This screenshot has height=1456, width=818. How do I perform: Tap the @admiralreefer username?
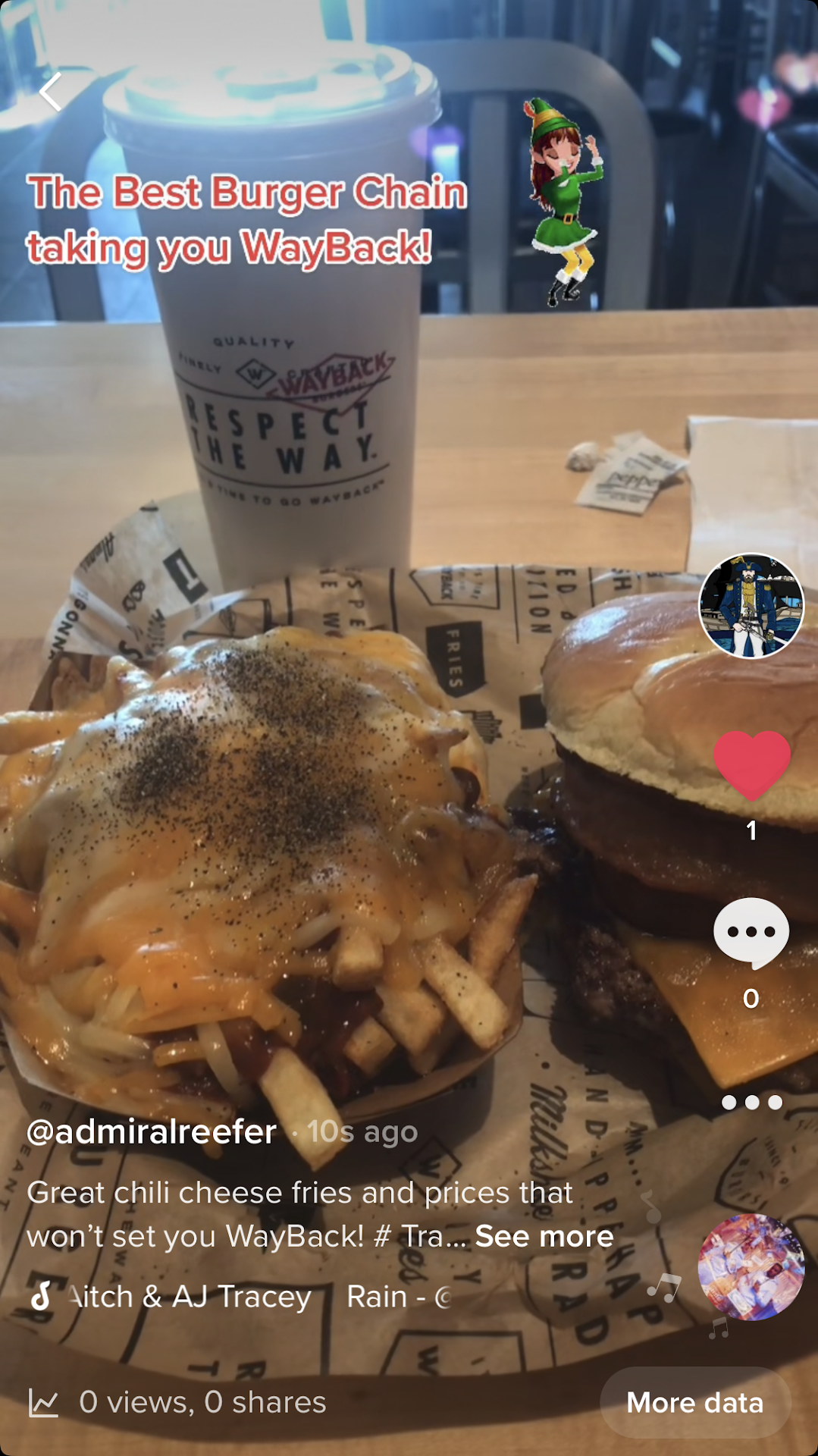click(152, 1131)
